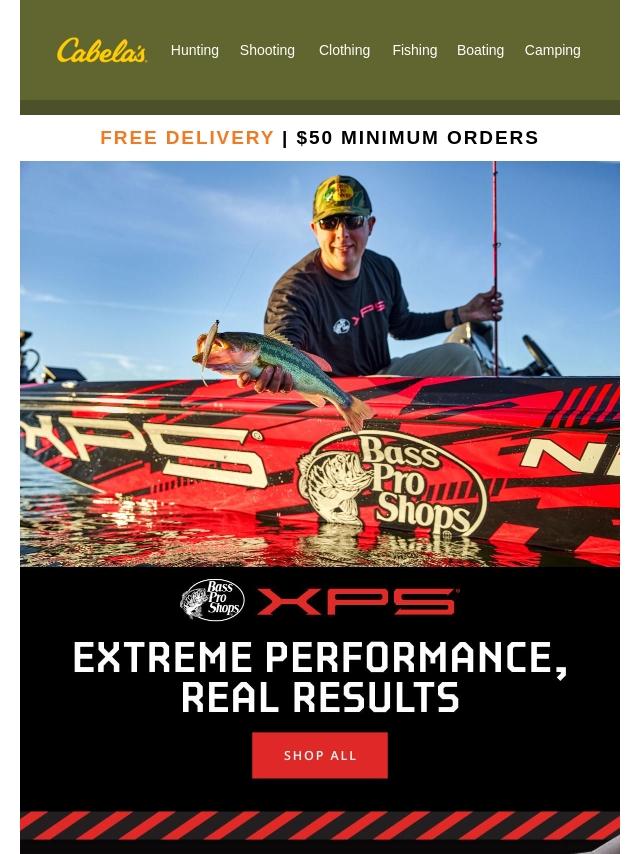
Task: Open the XPS angler banner image
Action: click(x=320, y=364)
